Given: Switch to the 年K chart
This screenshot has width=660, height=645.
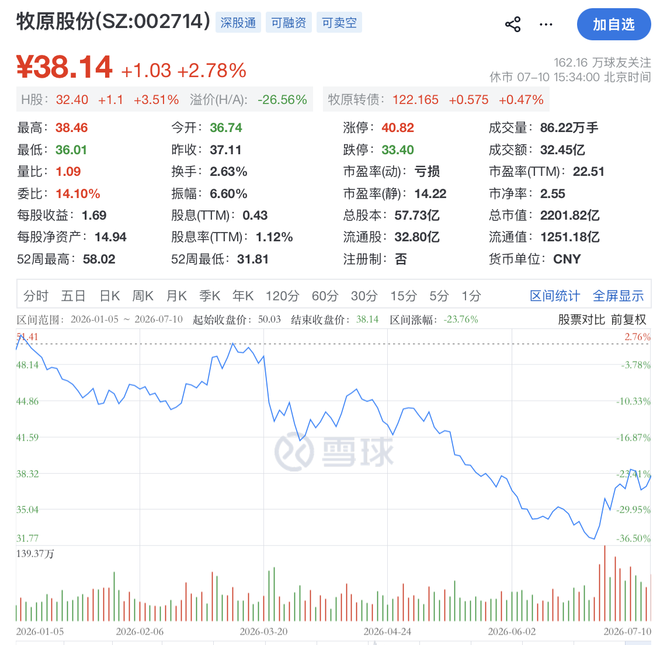Looking at the screenshot, I should [x=243, y=296].
